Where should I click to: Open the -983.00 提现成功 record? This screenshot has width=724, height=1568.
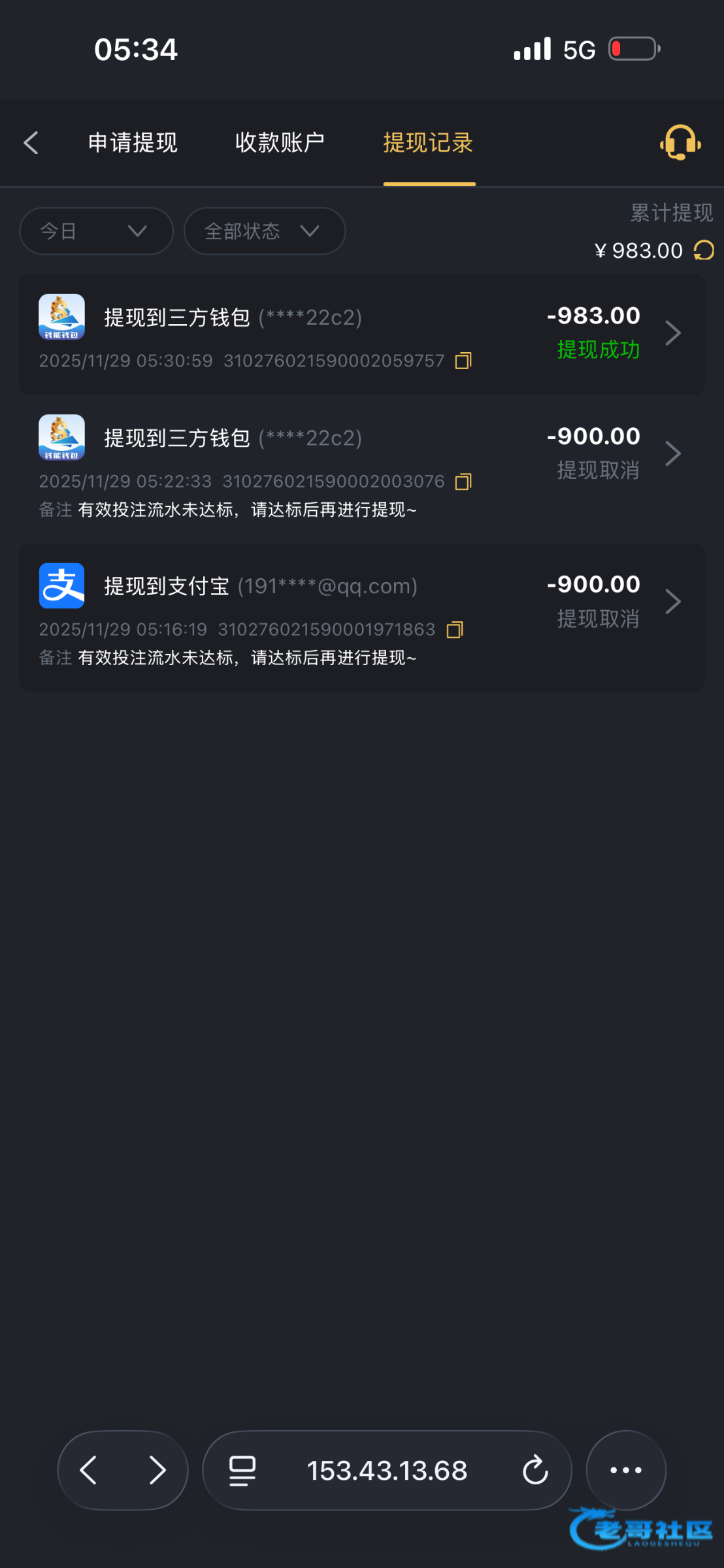click(x=362, y=335)
